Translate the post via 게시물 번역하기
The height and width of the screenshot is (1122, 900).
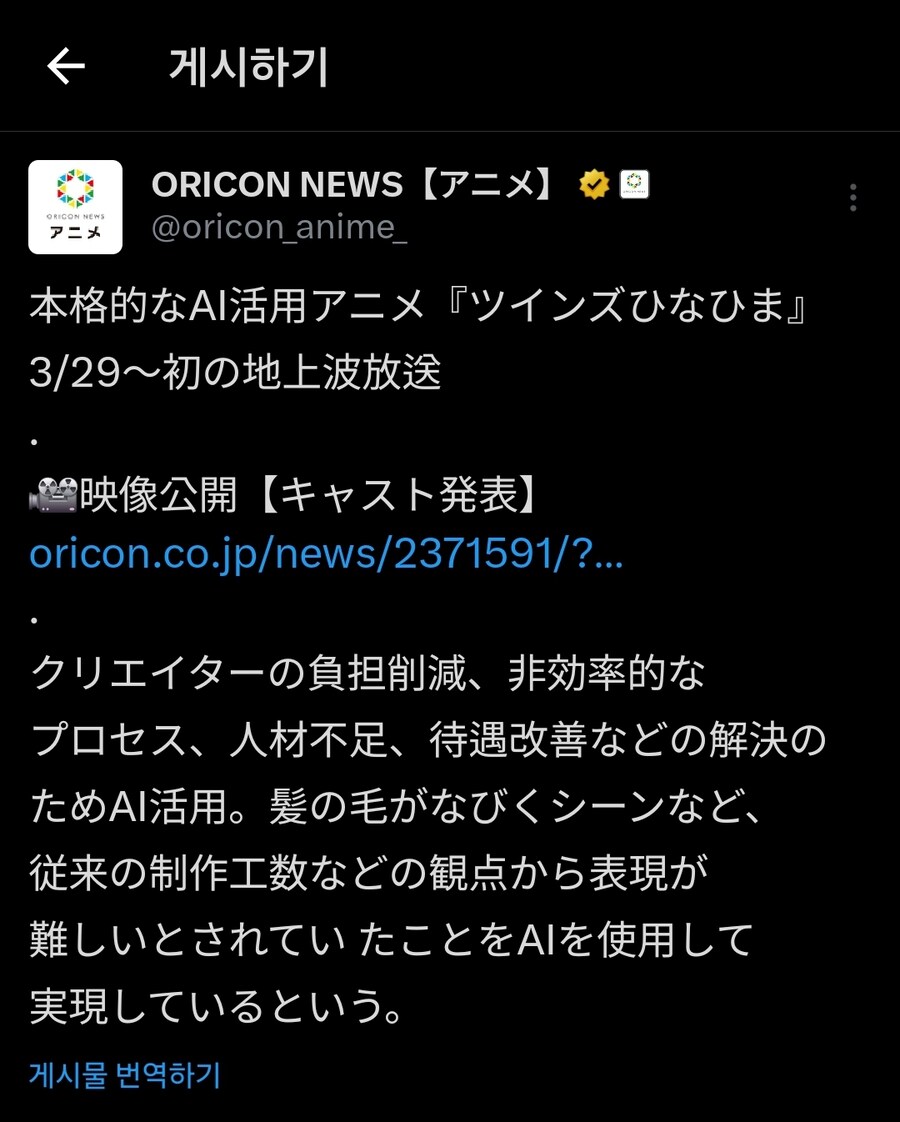click(x=123, y=1074)
